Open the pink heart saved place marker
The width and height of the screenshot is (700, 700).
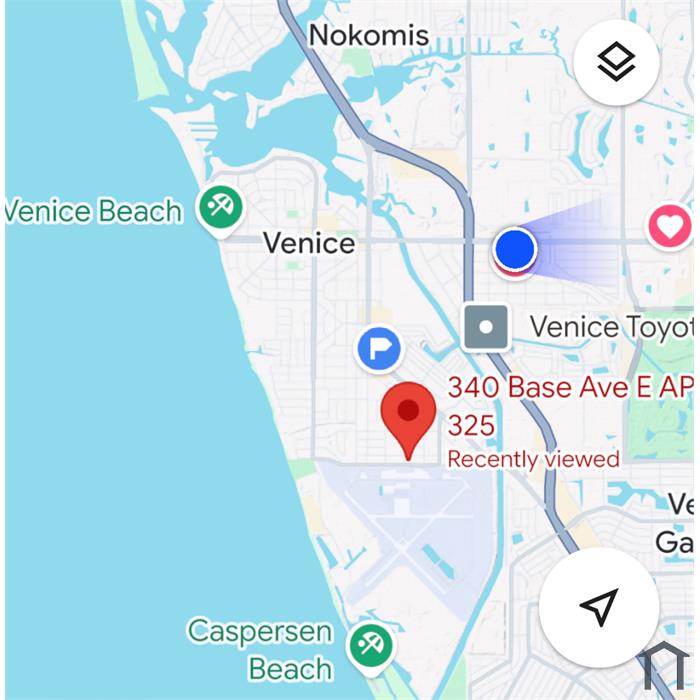[669, 227]
